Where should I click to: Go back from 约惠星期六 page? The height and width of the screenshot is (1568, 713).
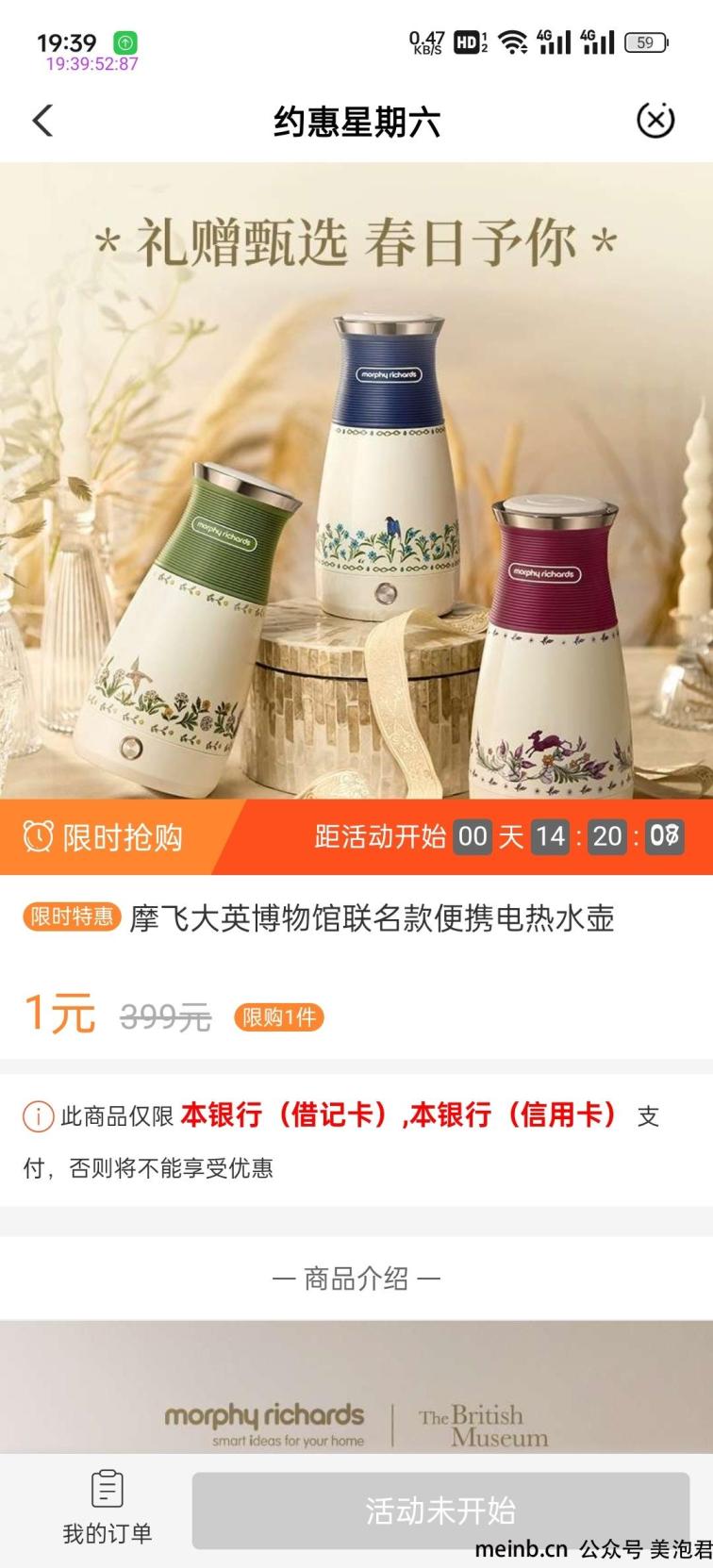(x=43, y=121)
